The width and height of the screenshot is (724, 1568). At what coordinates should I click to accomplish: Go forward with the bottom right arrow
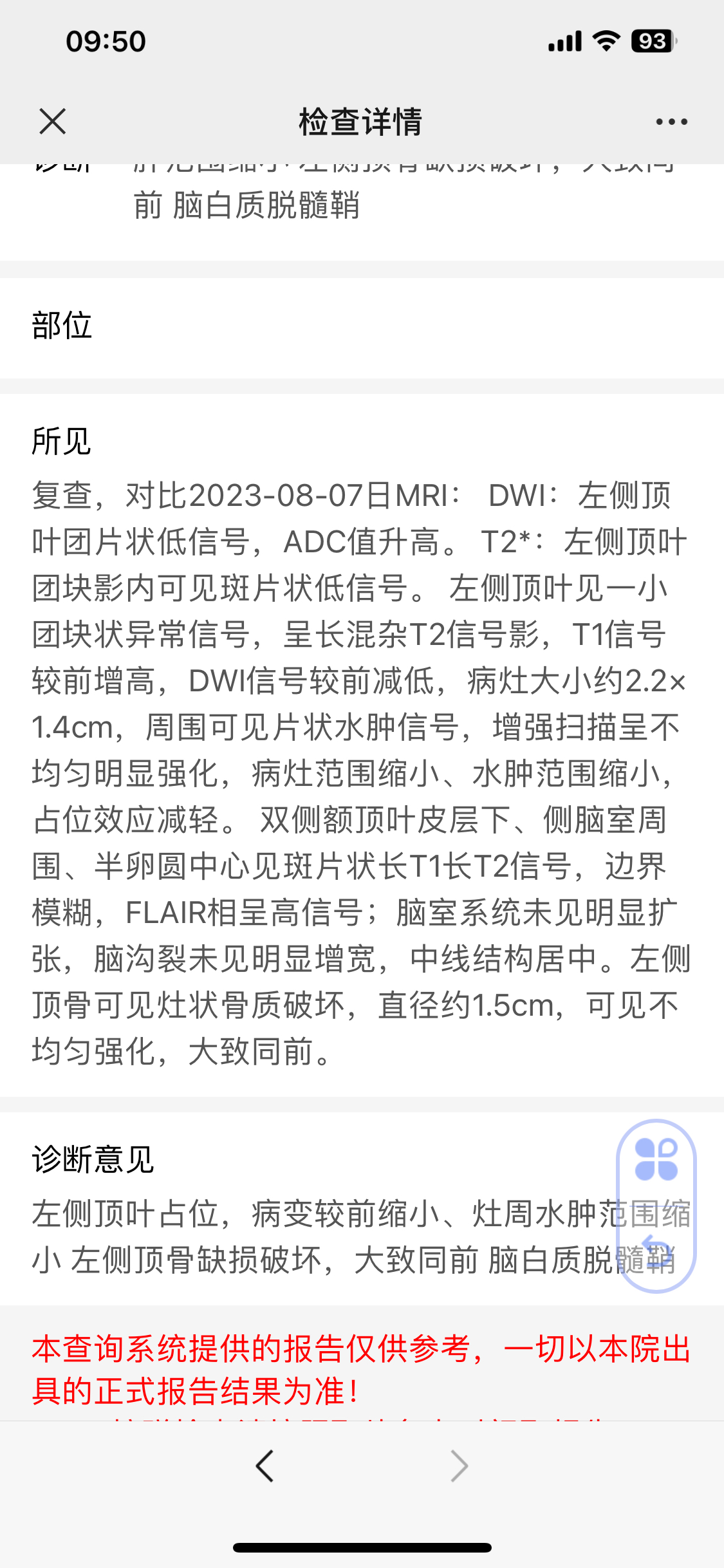point(459,1466)
